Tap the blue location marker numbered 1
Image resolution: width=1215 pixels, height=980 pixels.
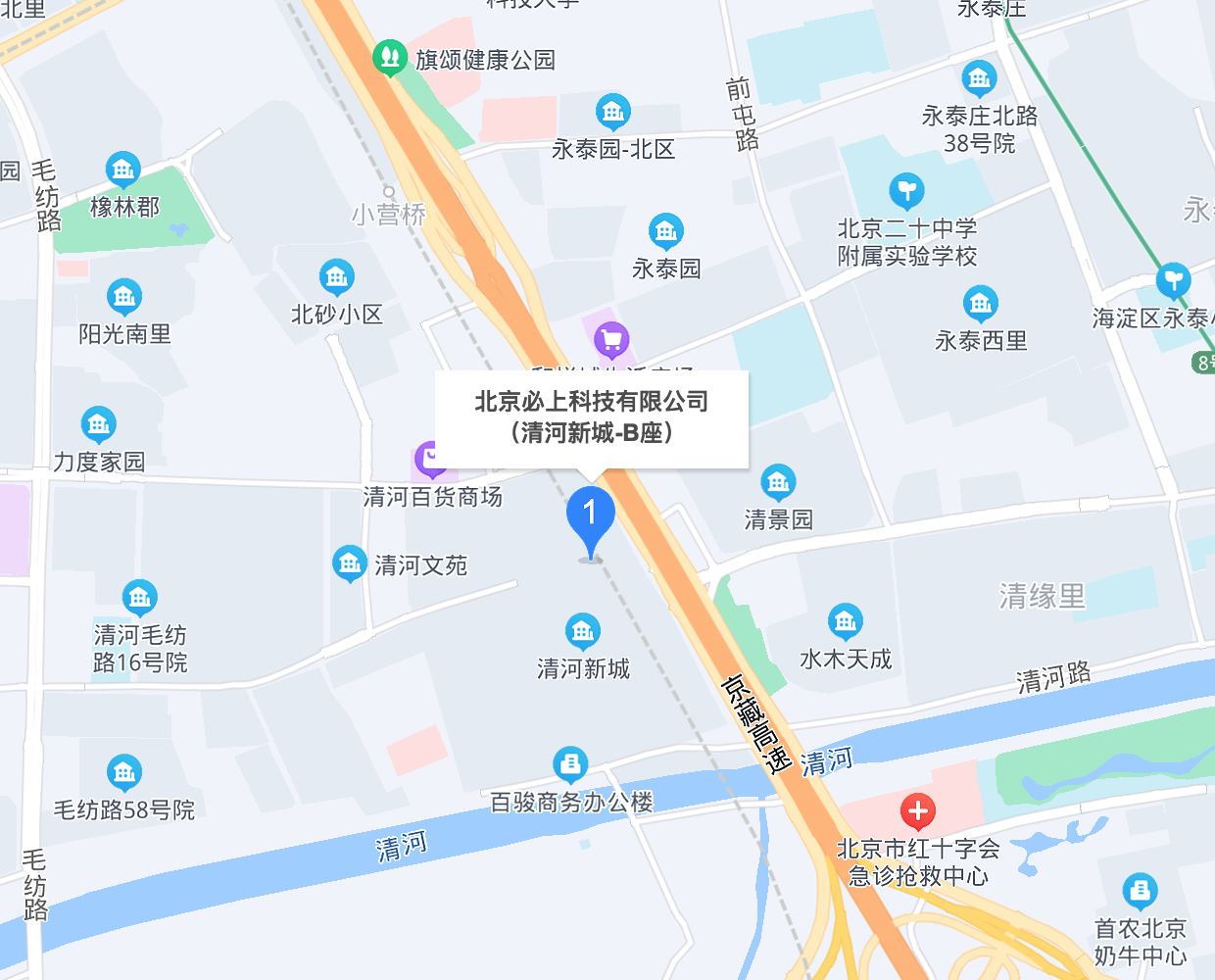point(590,516)
